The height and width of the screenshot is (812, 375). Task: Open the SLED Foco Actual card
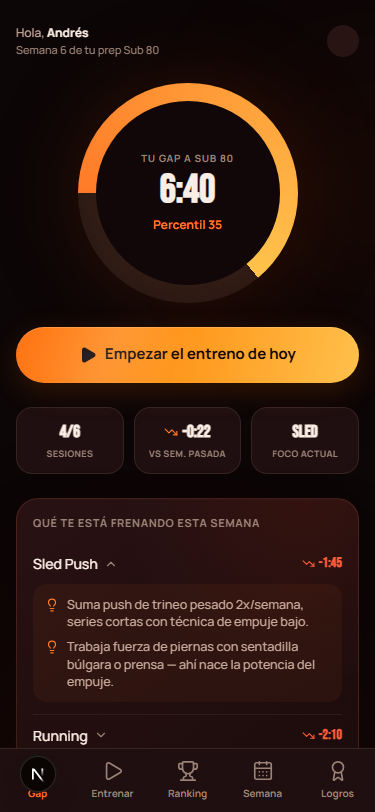coord(305,441)
